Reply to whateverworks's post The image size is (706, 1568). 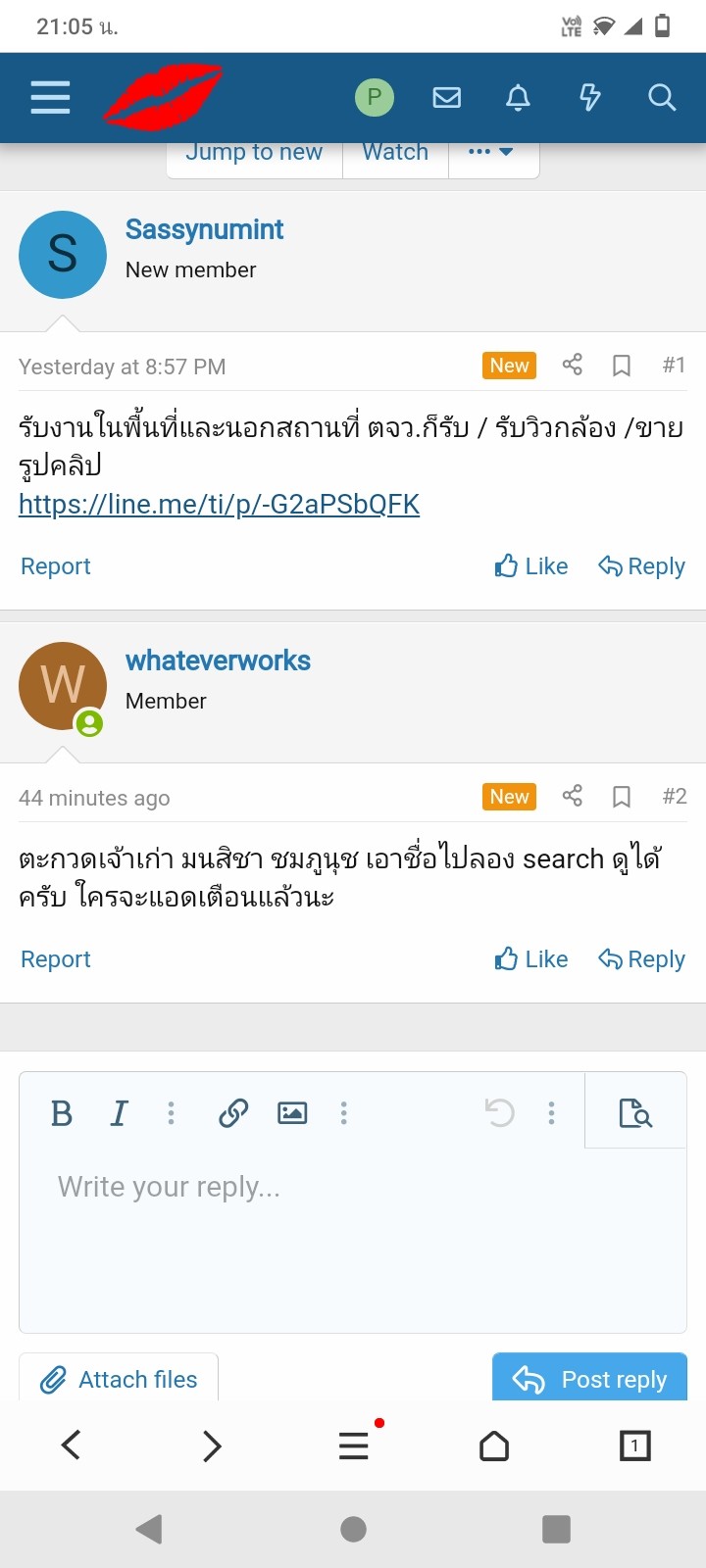[642, 959]
